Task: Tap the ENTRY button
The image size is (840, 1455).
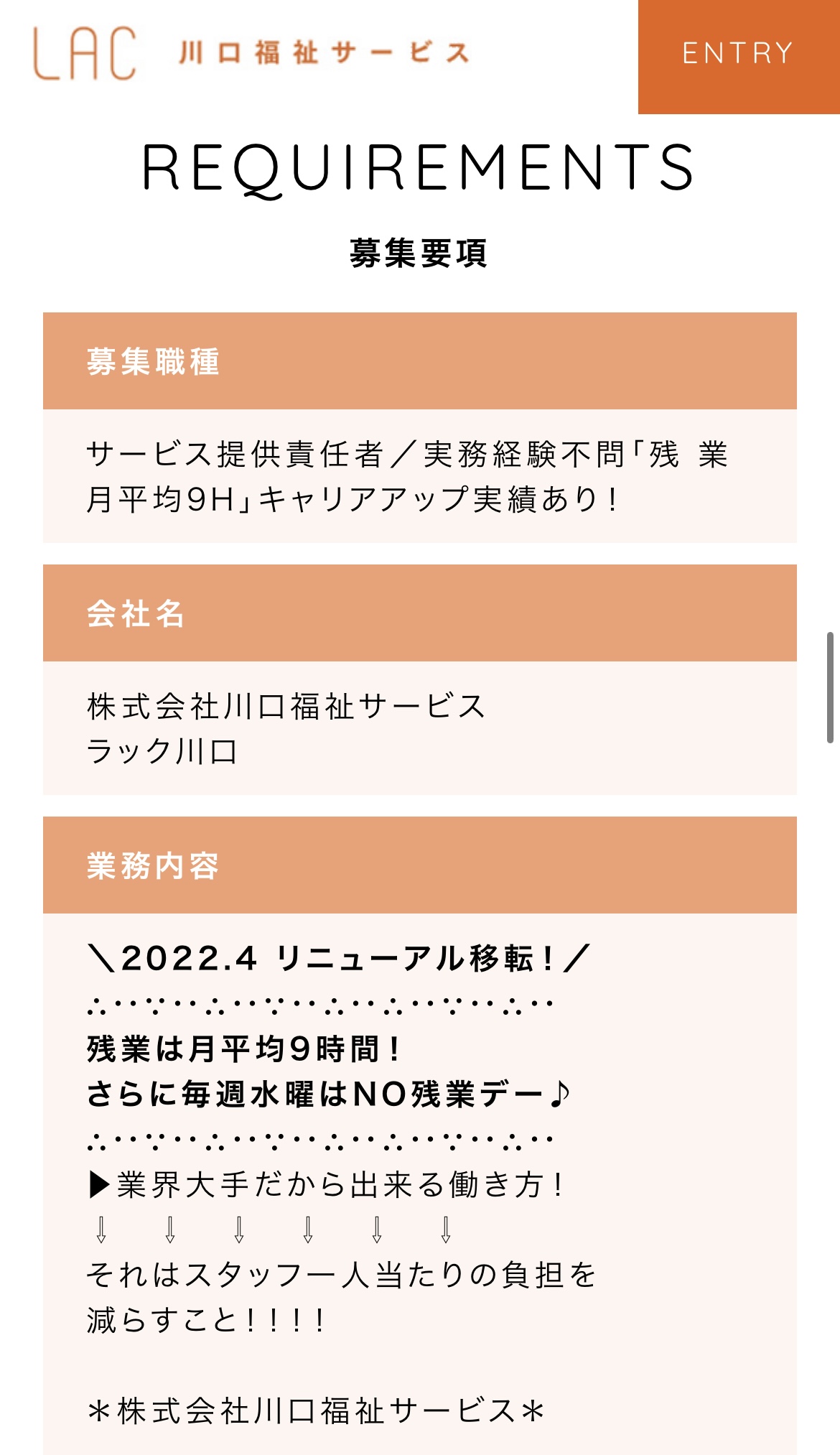Action: (739, 57)
